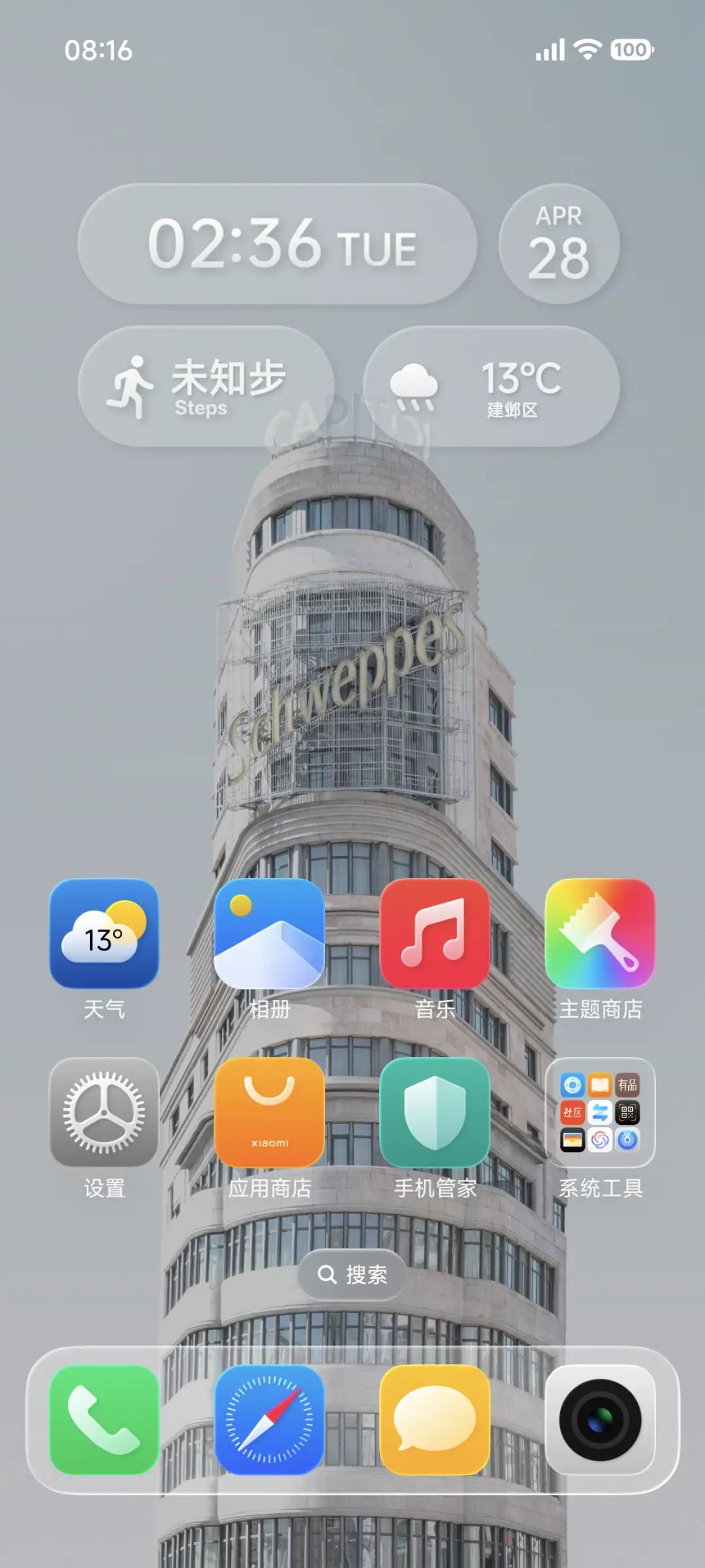Screen dimensions: 705x1568
Task: Open 主题商店 theme store
Action: 600,933
